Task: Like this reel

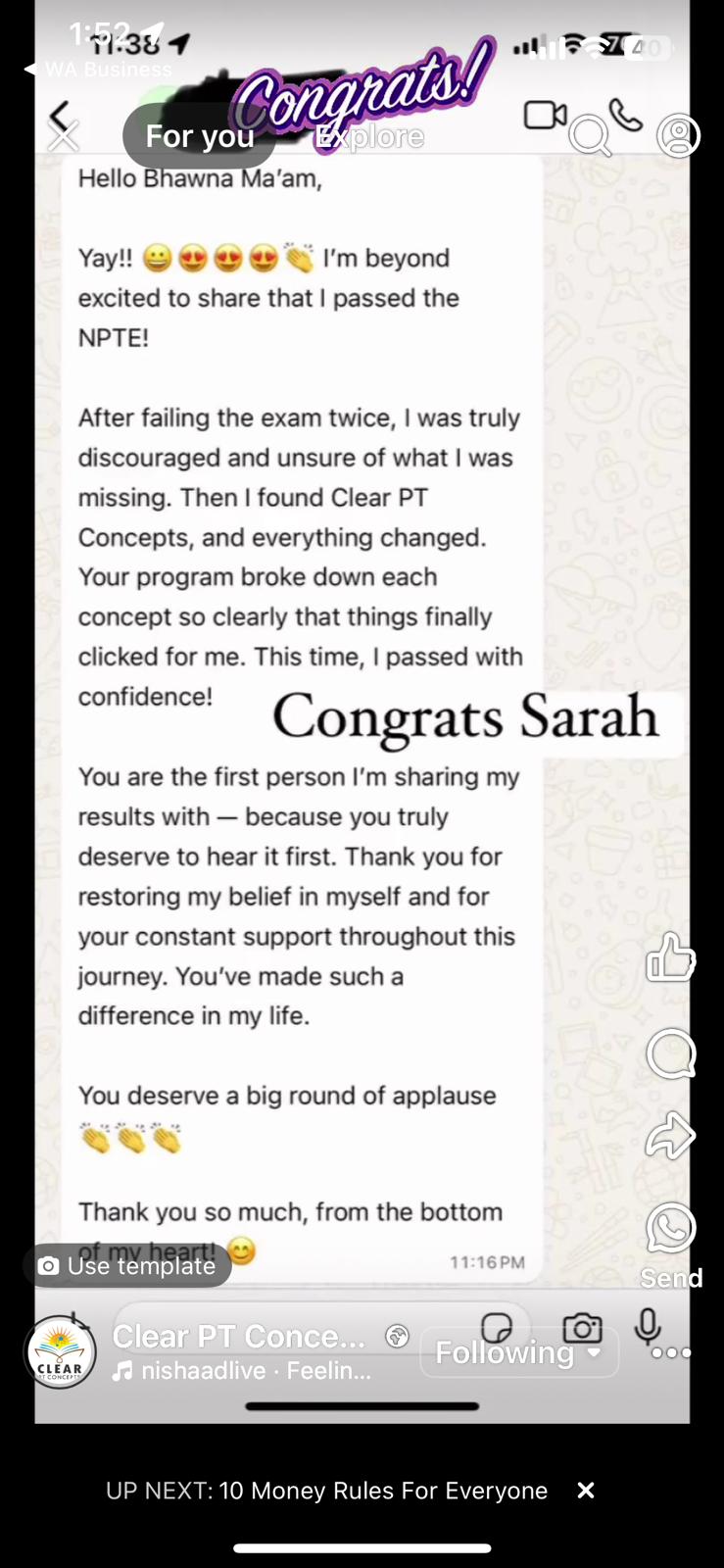Action: [x=671, y=956]
